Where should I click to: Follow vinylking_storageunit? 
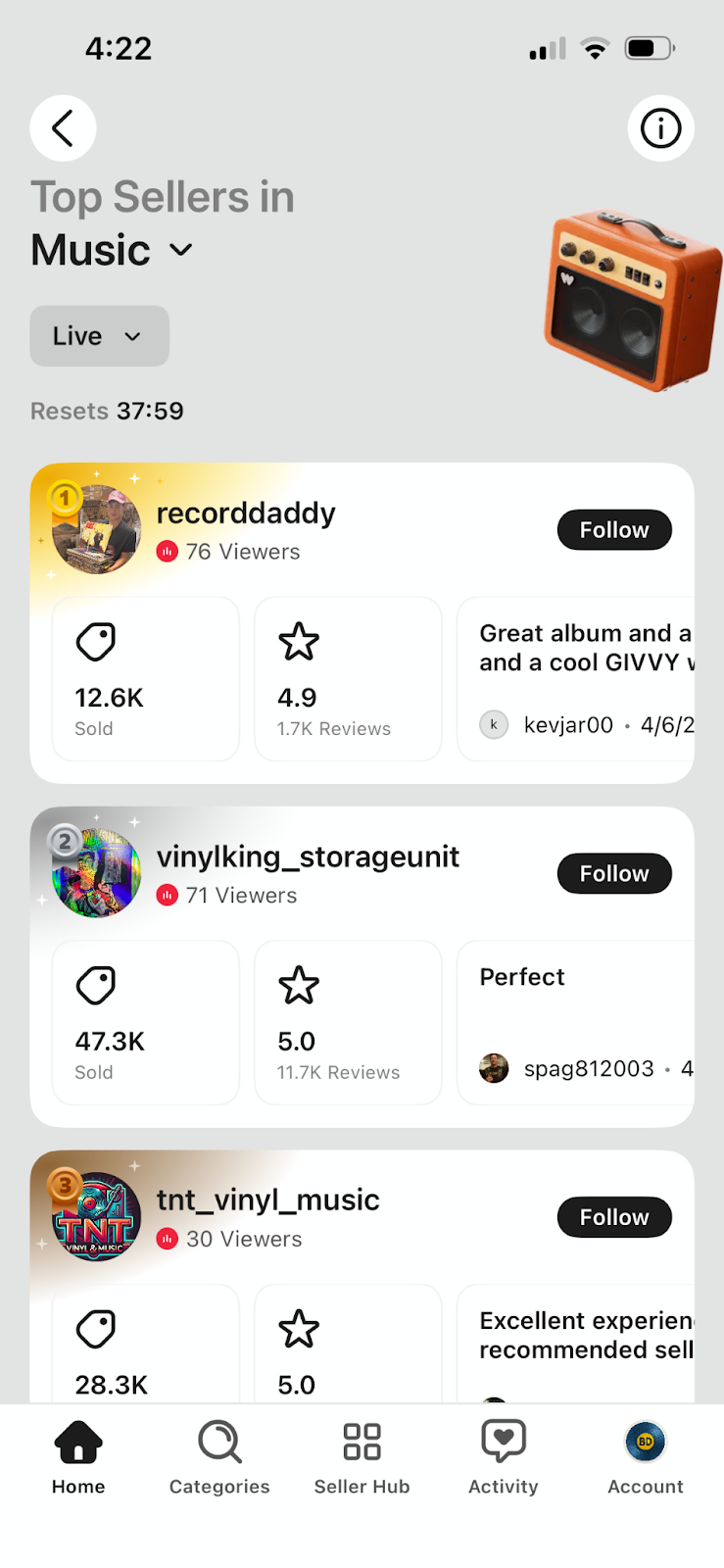613,874
